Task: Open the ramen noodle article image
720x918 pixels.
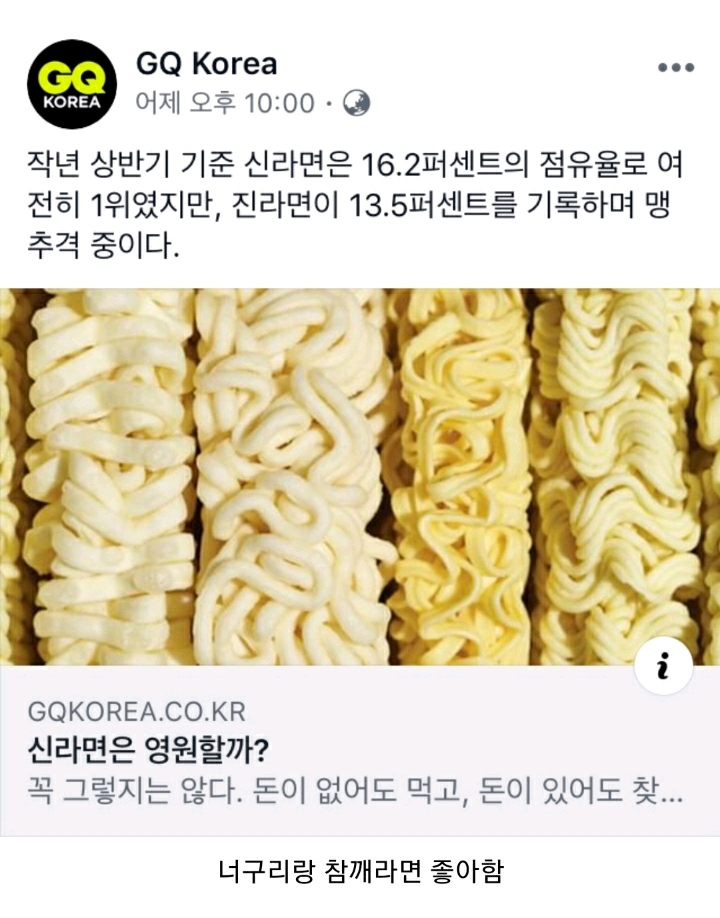Action: click(x=360, y=476)
